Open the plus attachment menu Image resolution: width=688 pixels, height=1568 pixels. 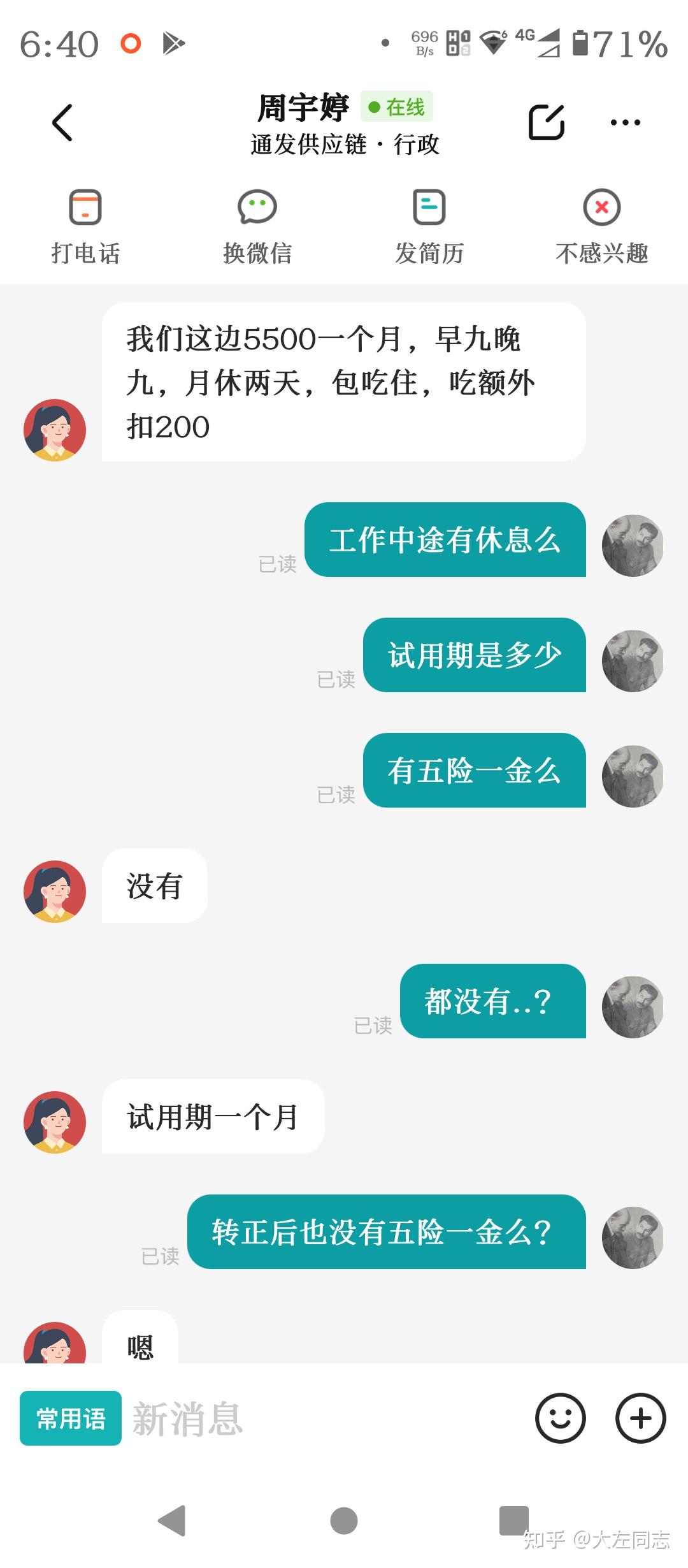point(640,1418)
